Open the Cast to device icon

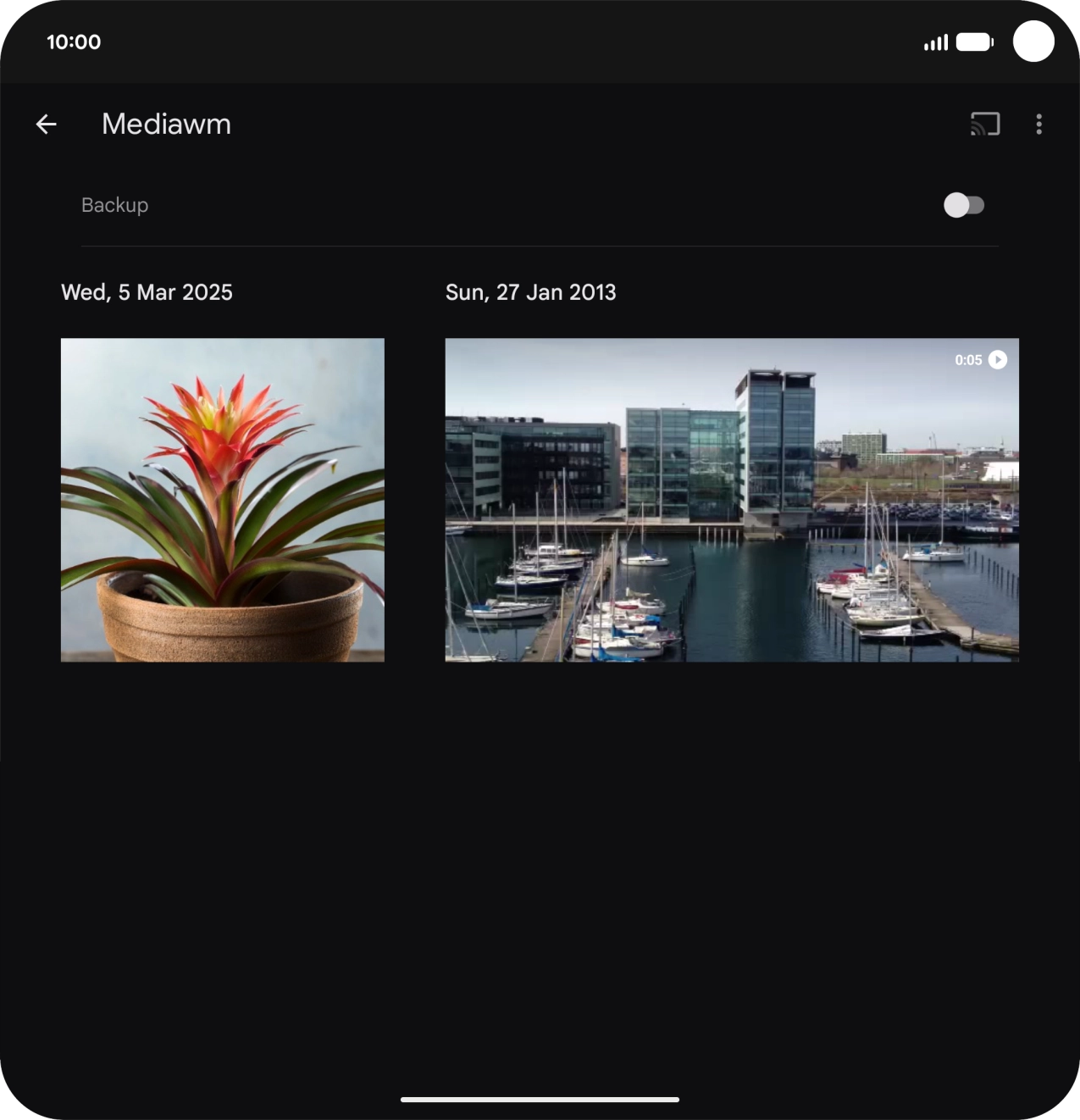pos(984,124)
